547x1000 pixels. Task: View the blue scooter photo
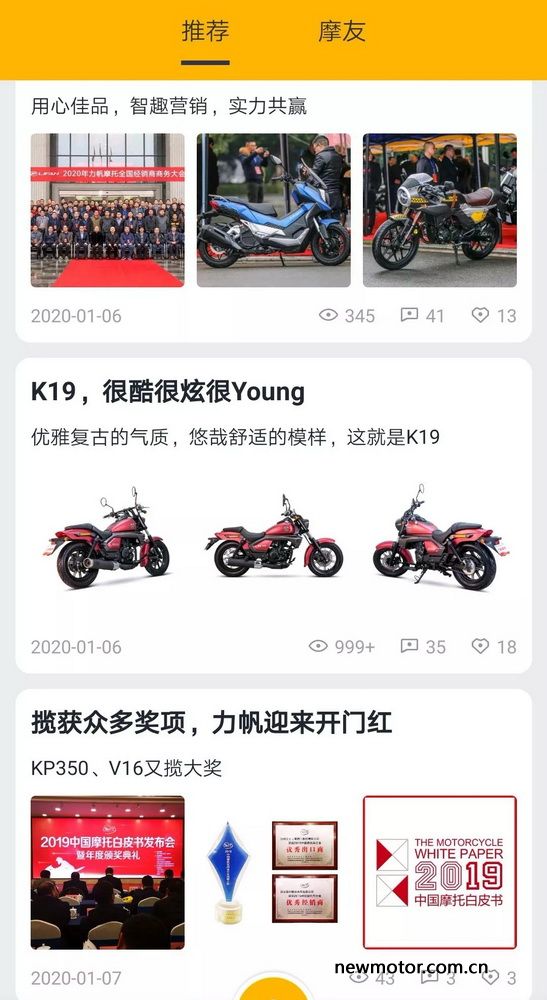(274, 210)
